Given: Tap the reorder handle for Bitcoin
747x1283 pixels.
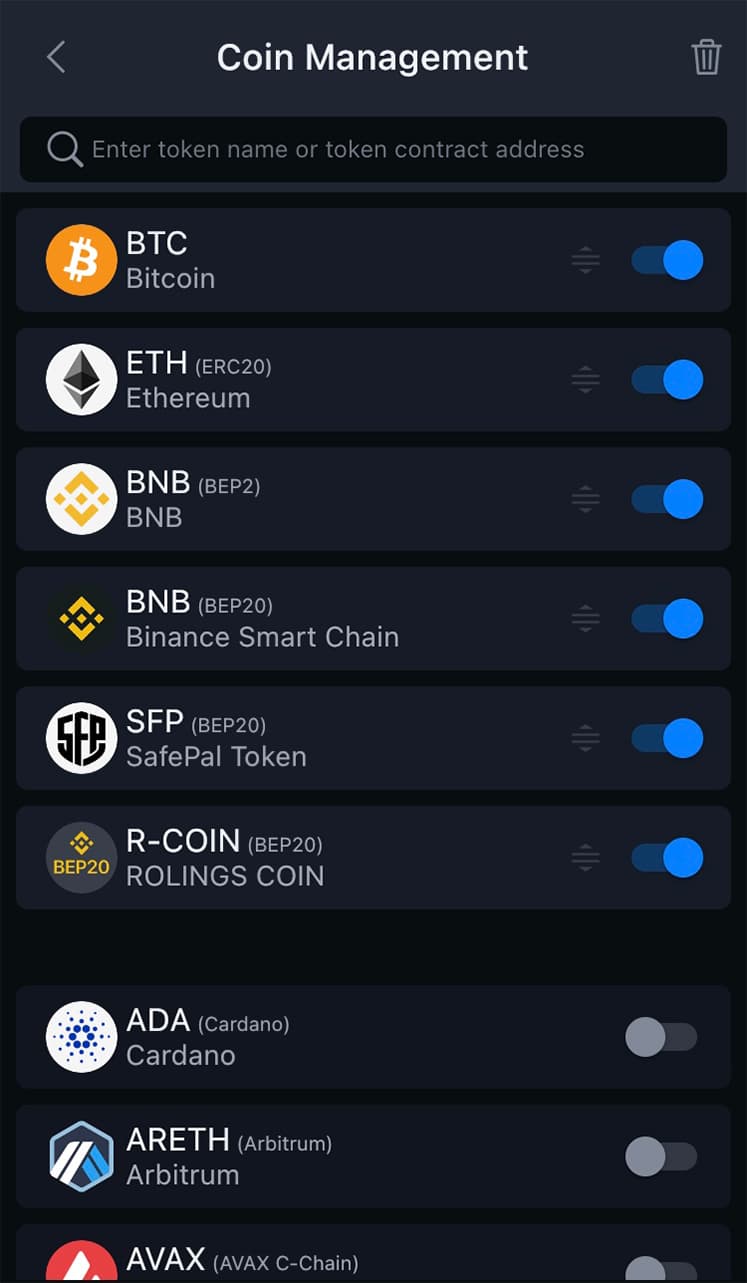Looking at the screenshot, I should coord(586,260).
